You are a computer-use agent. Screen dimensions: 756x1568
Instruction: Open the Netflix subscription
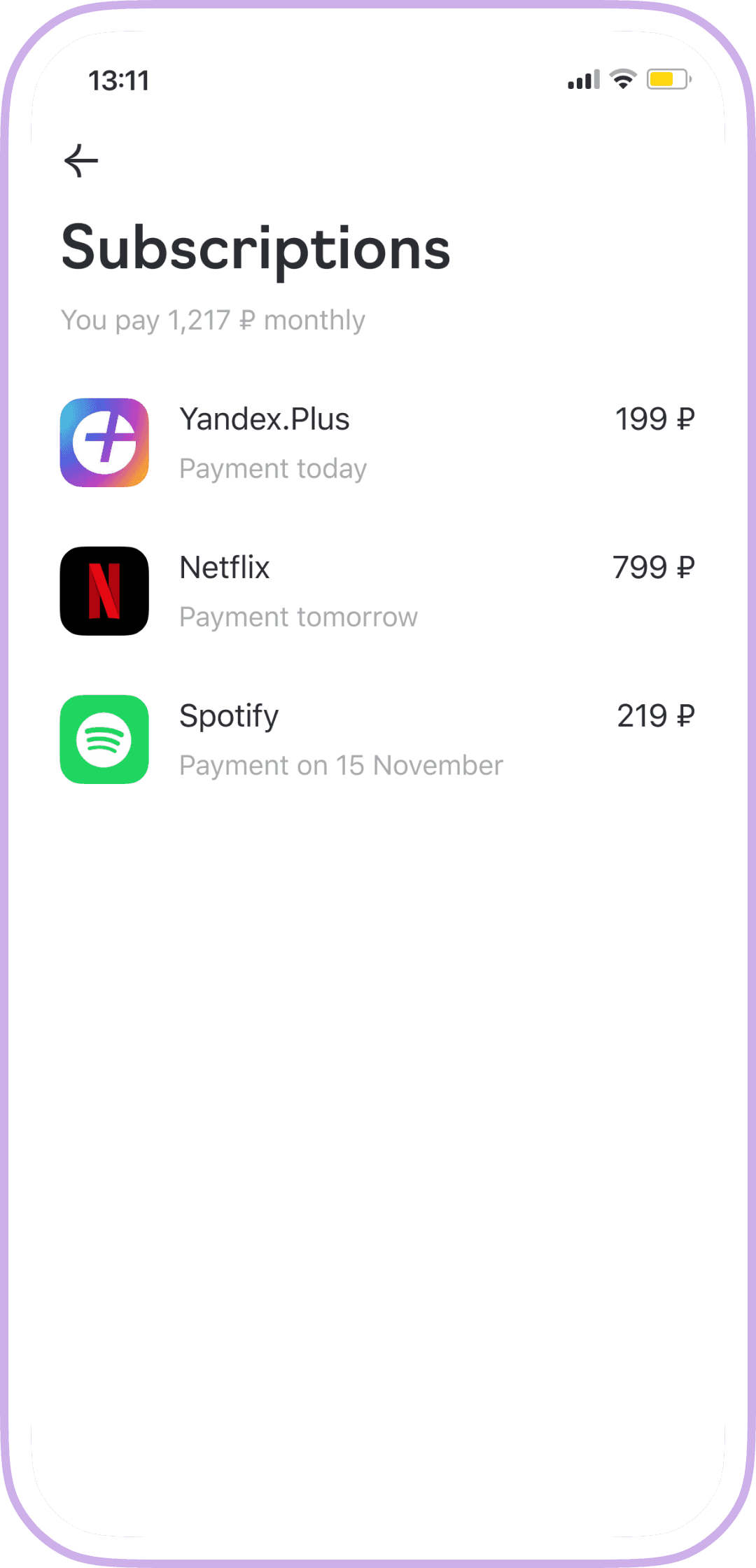(x=377, y=591)
